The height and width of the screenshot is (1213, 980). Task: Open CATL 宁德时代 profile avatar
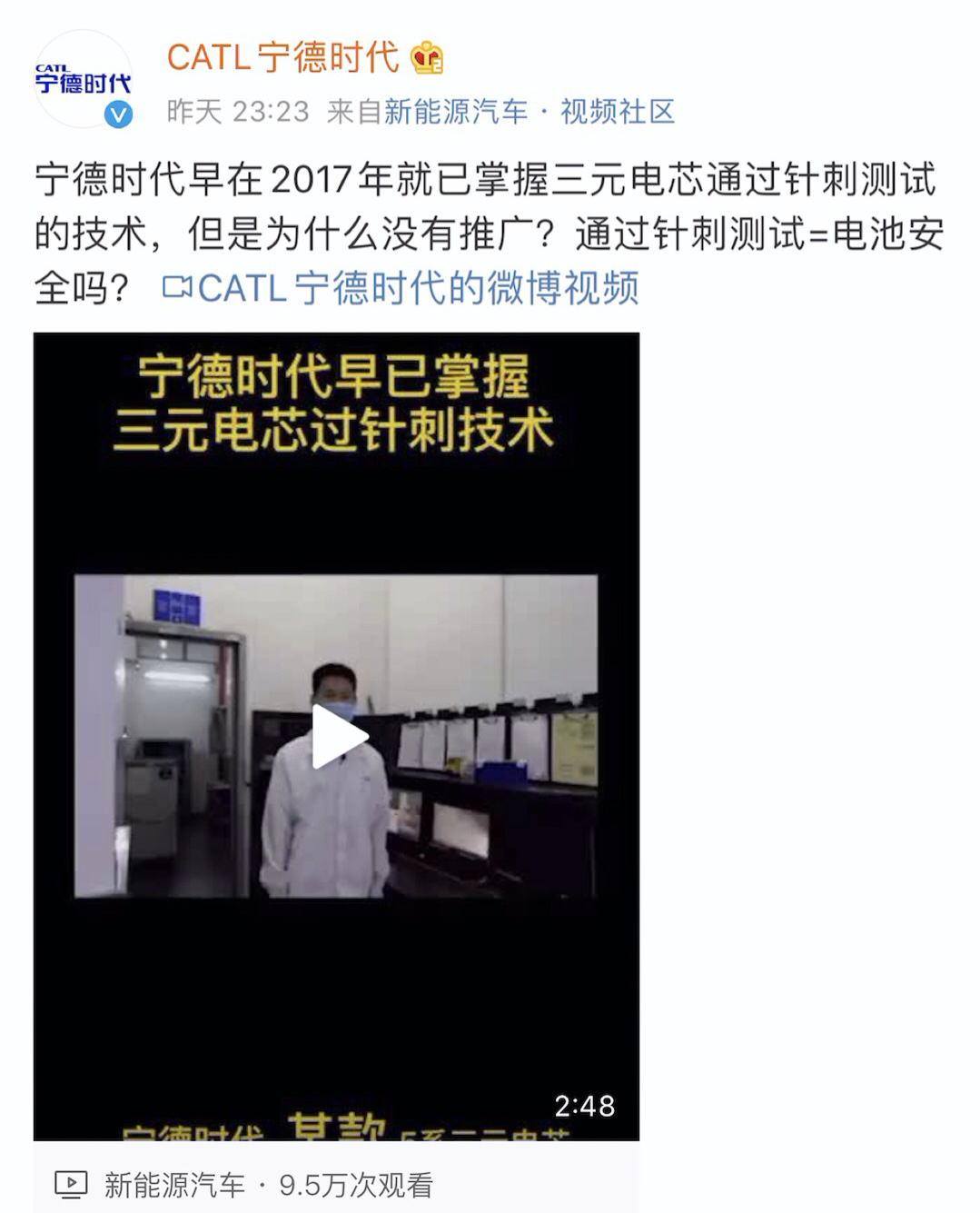click(x=83, y=80)
